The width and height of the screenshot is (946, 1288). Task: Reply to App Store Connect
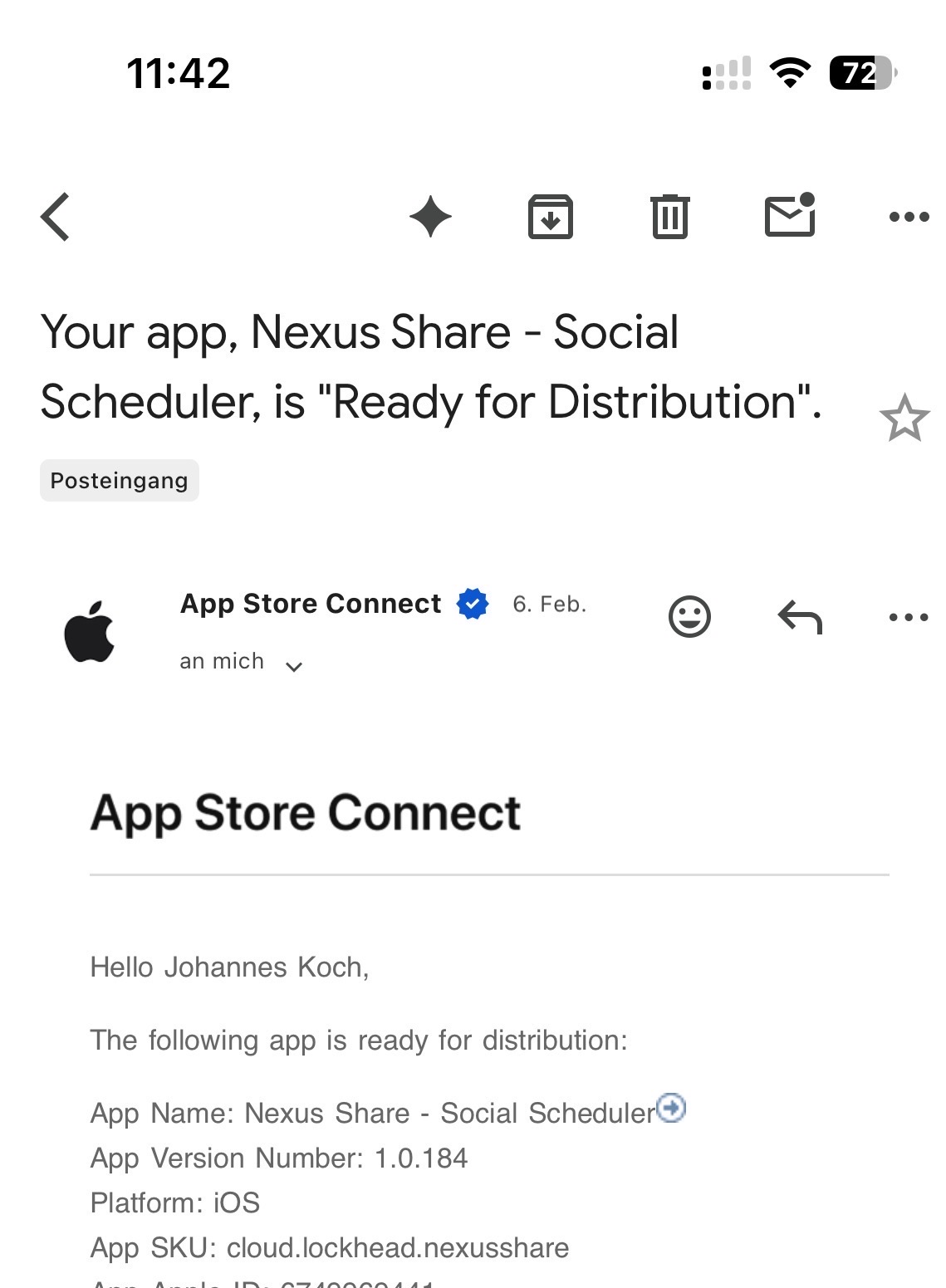click(x=800, y=617)
